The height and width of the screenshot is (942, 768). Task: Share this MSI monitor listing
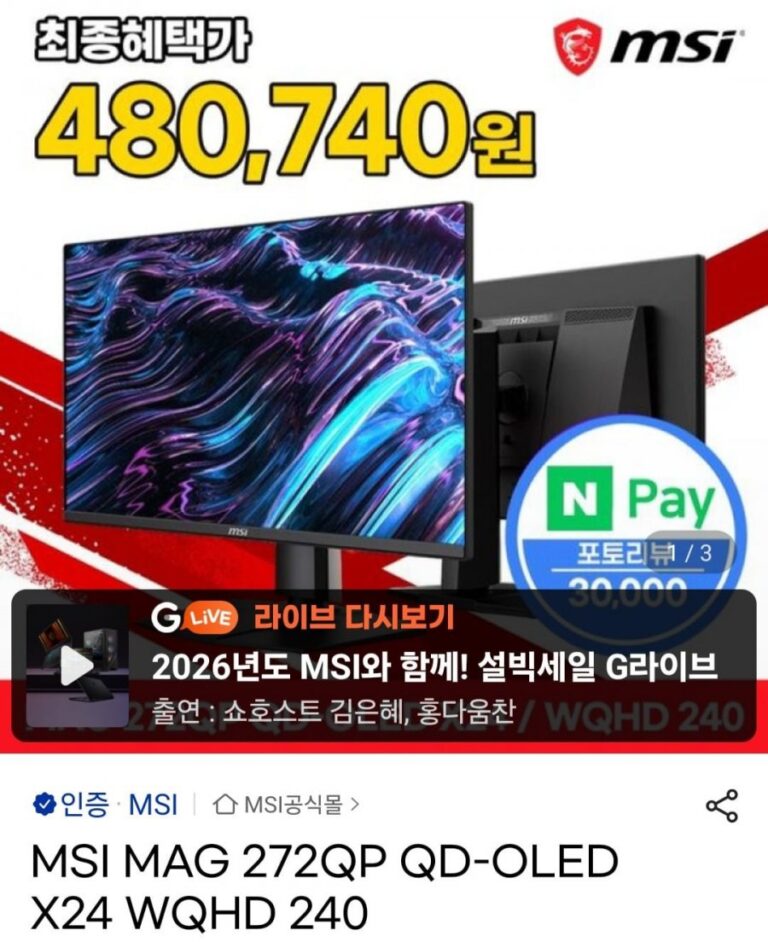(x=722, y=805)
